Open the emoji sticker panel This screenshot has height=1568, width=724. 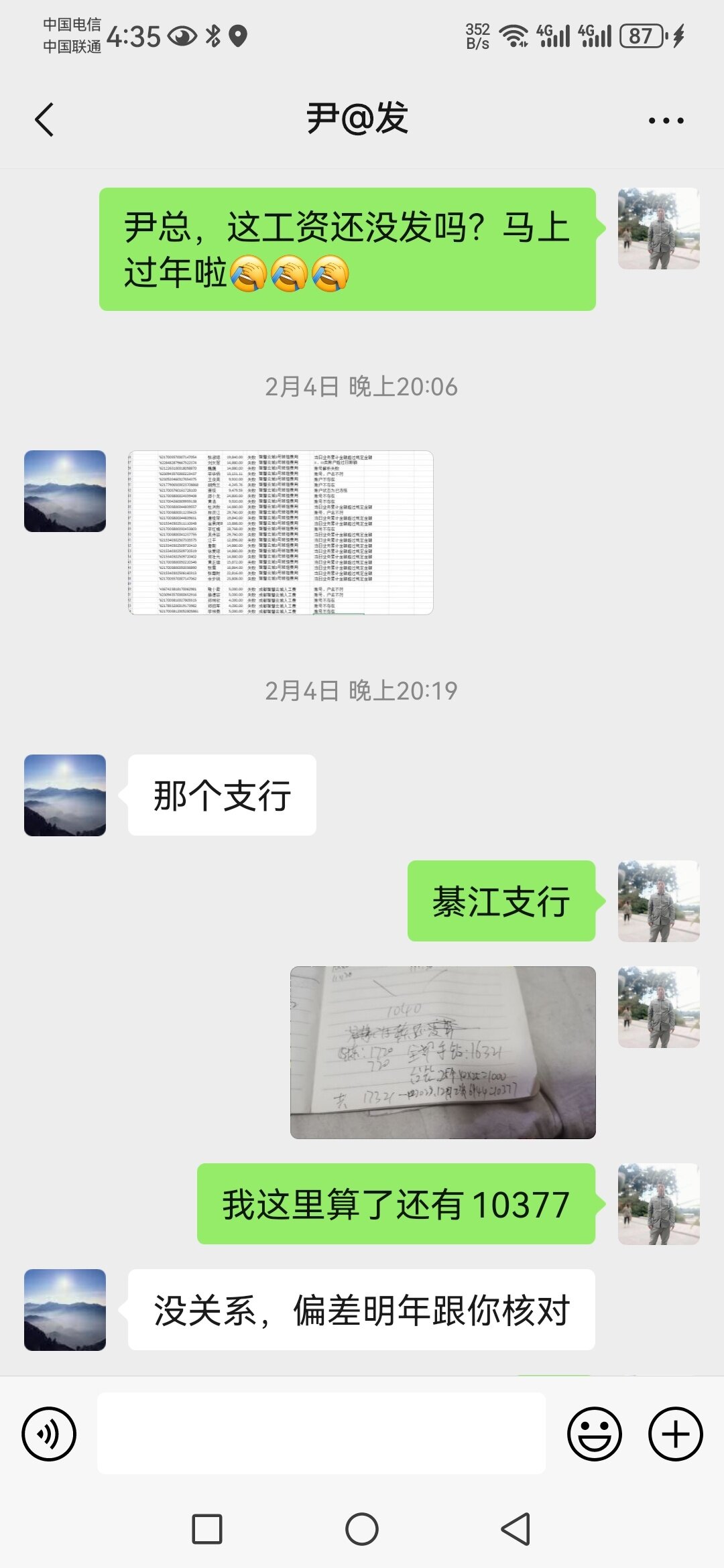point(594,1433)
